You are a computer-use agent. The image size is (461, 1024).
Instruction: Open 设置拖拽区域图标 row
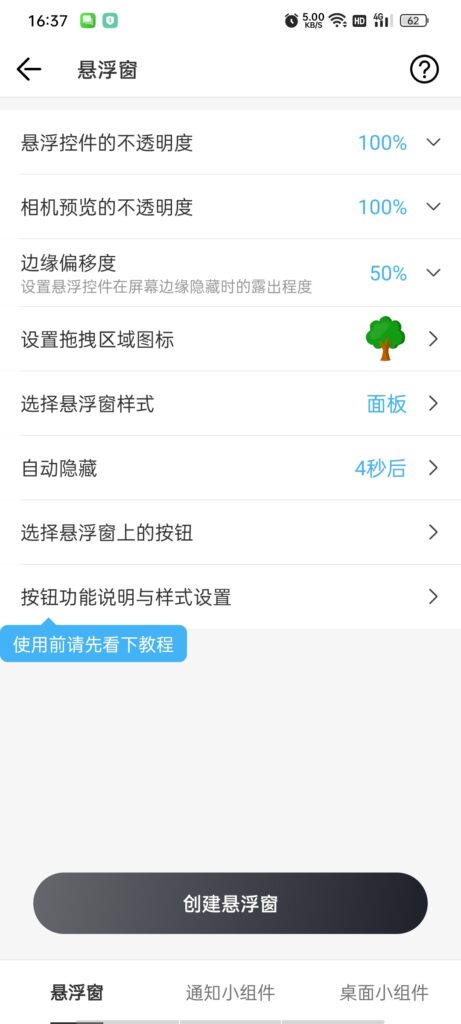[230, 339]
